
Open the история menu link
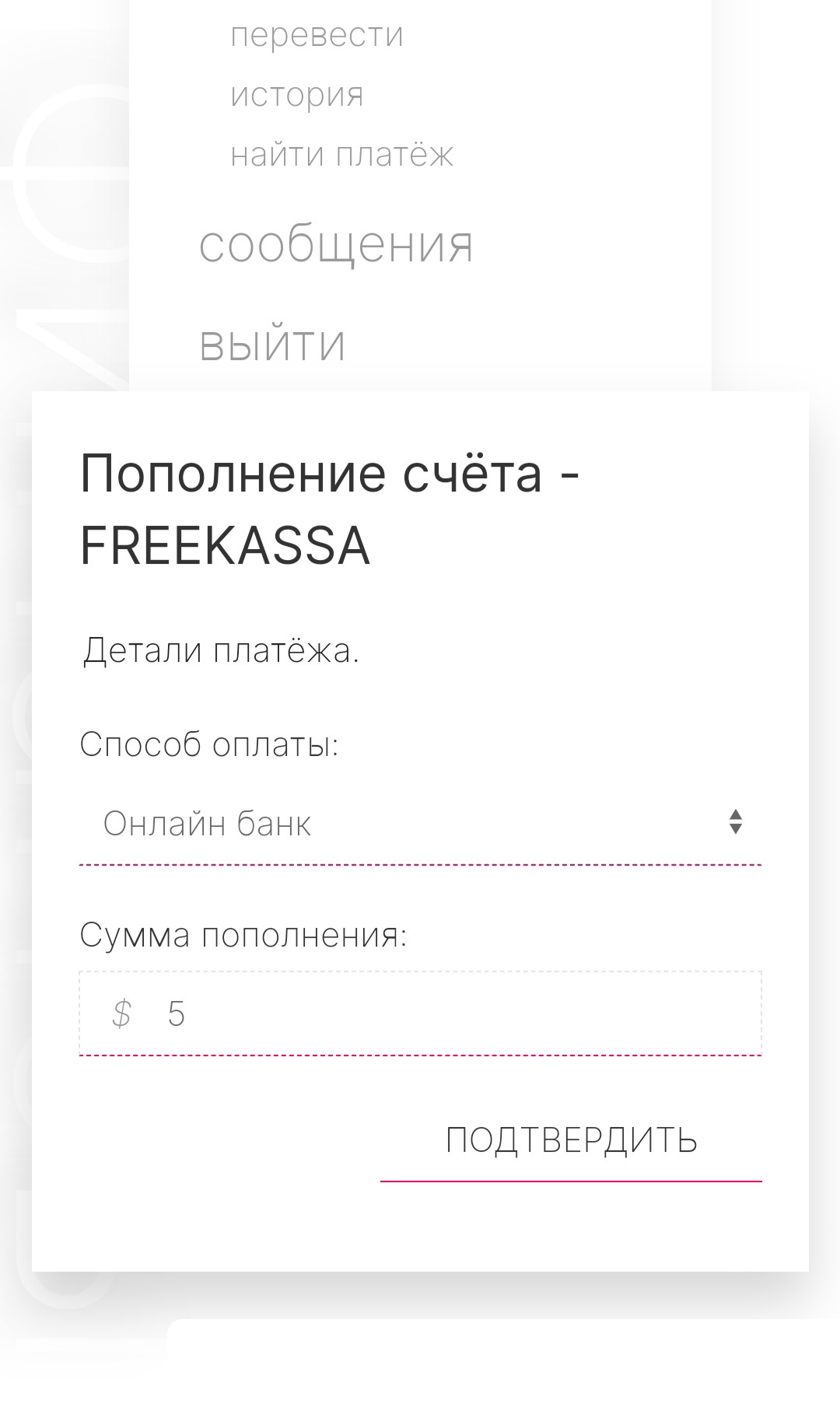click(297, 95)
